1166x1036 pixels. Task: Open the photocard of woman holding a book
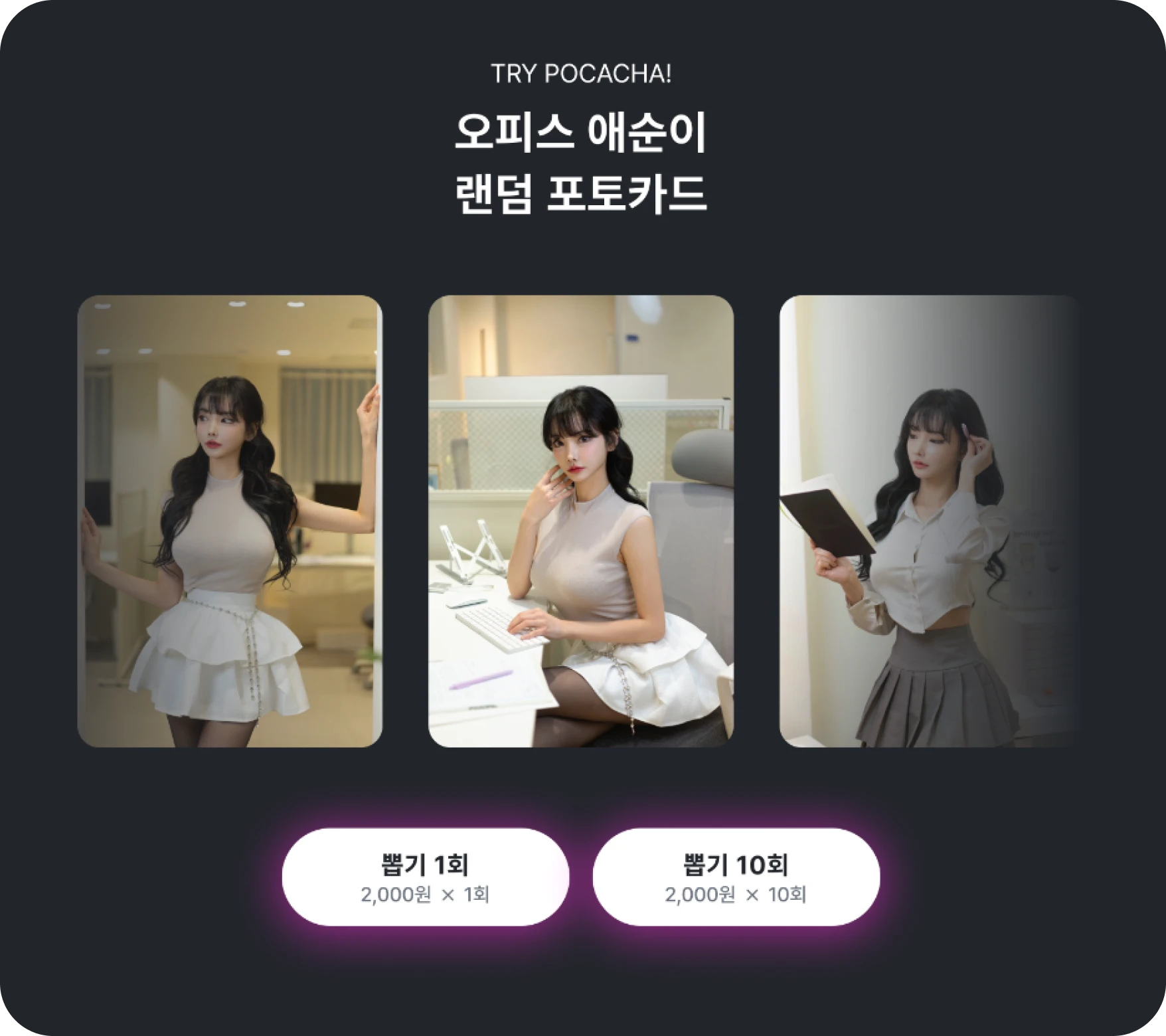tap(926, 521)
